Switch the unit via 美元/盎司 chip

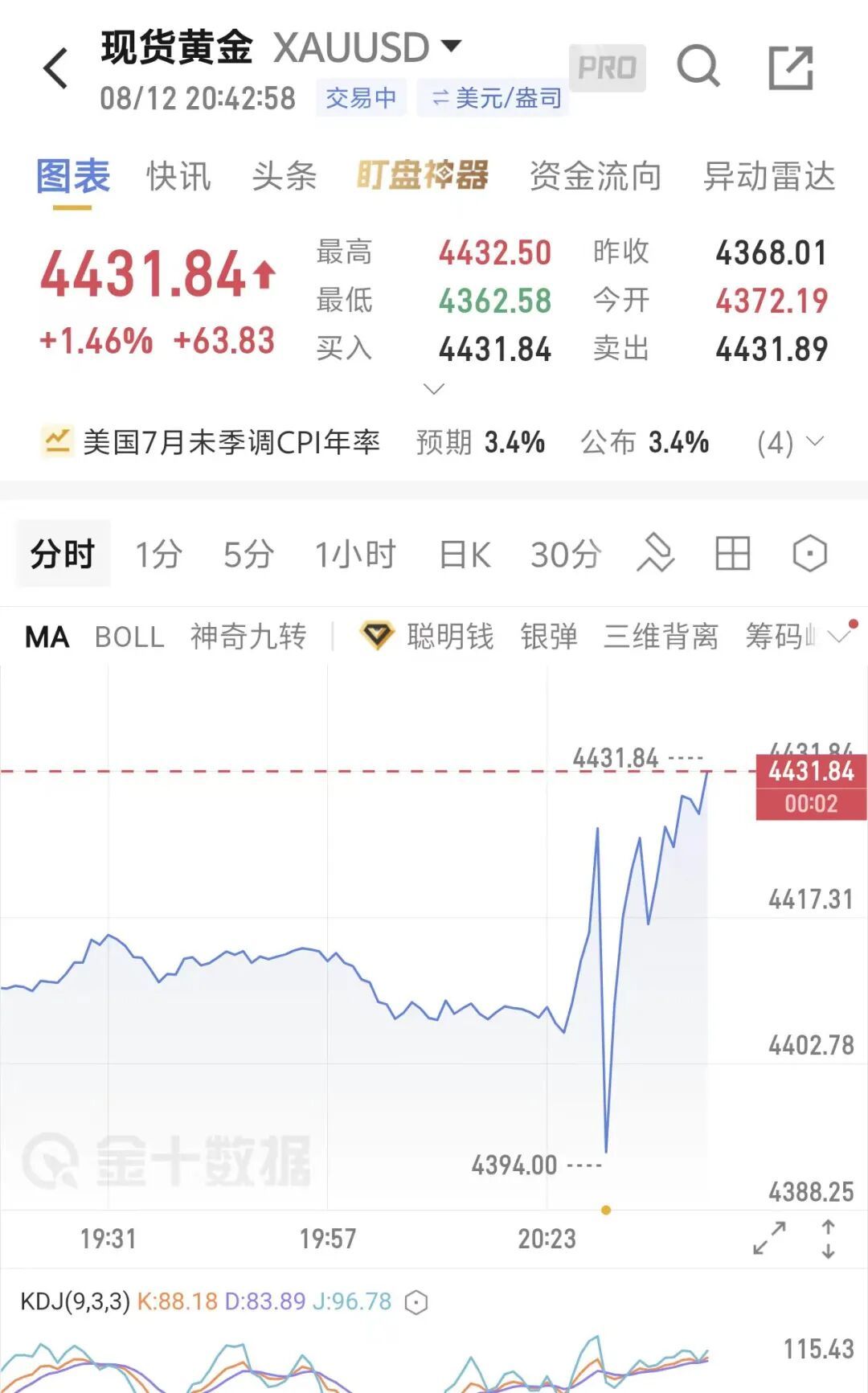(x=494, y=98)
